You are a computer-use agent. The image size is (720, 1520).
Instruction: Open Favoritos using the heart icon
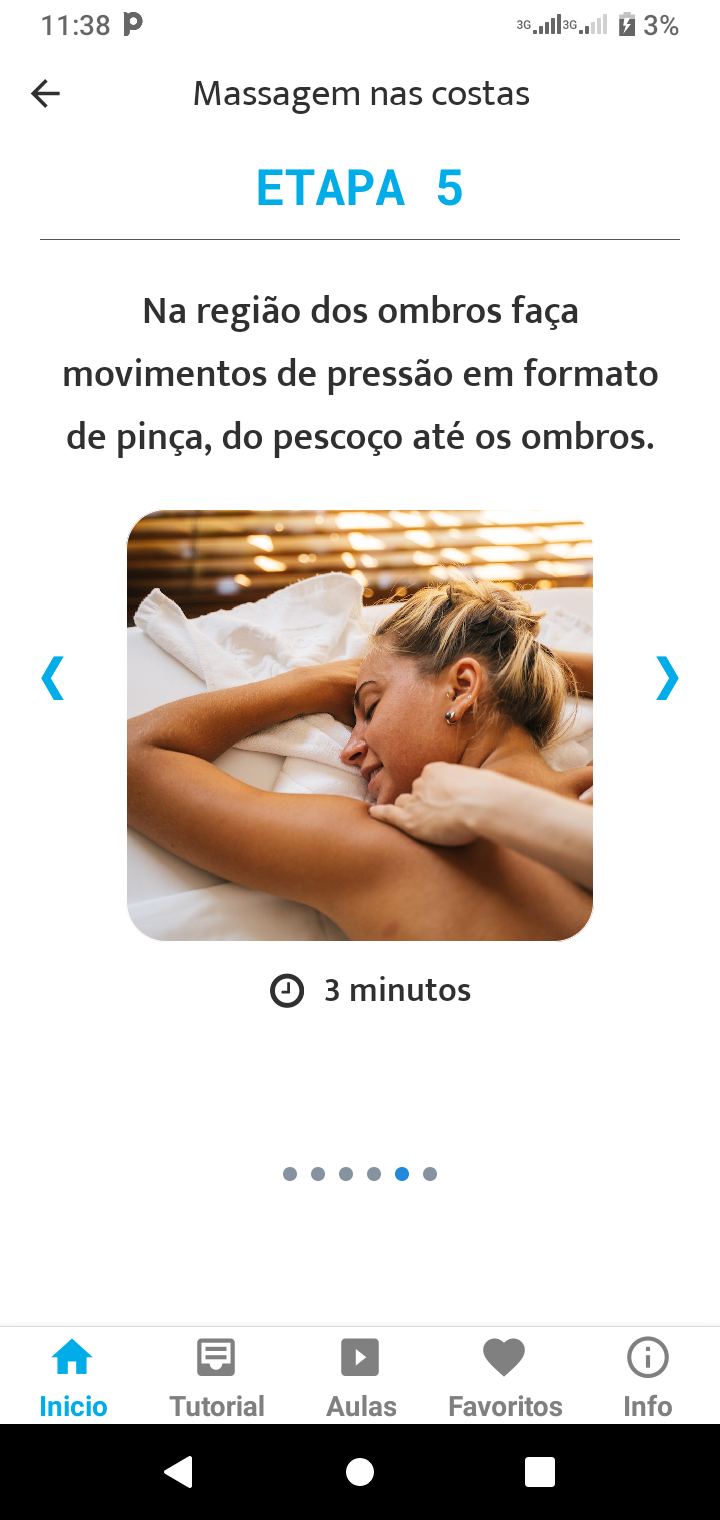(504, 1358)
